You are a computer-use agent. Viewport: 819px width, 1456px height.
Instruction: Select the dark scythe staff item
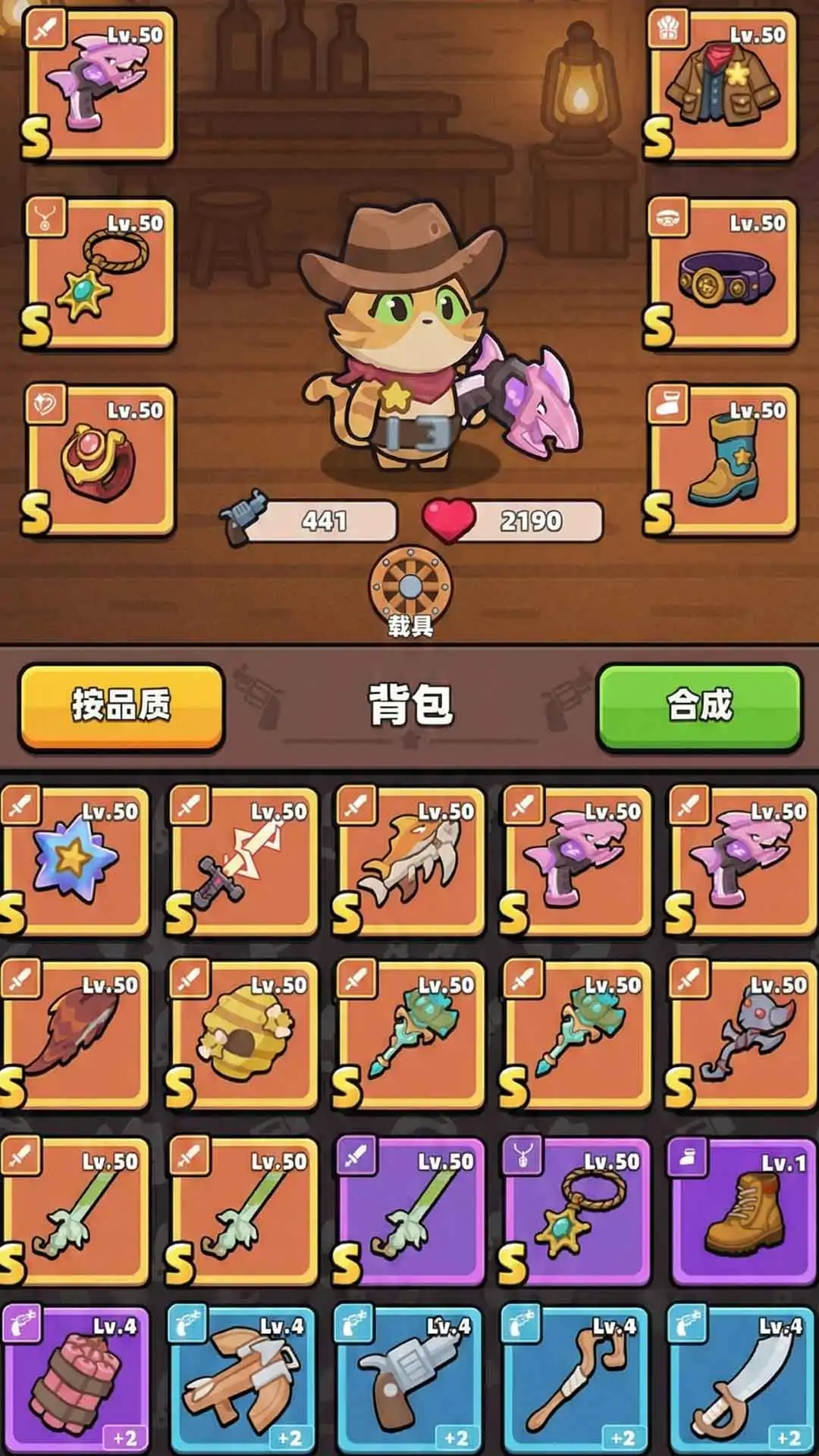click(x=742, y=1035)
